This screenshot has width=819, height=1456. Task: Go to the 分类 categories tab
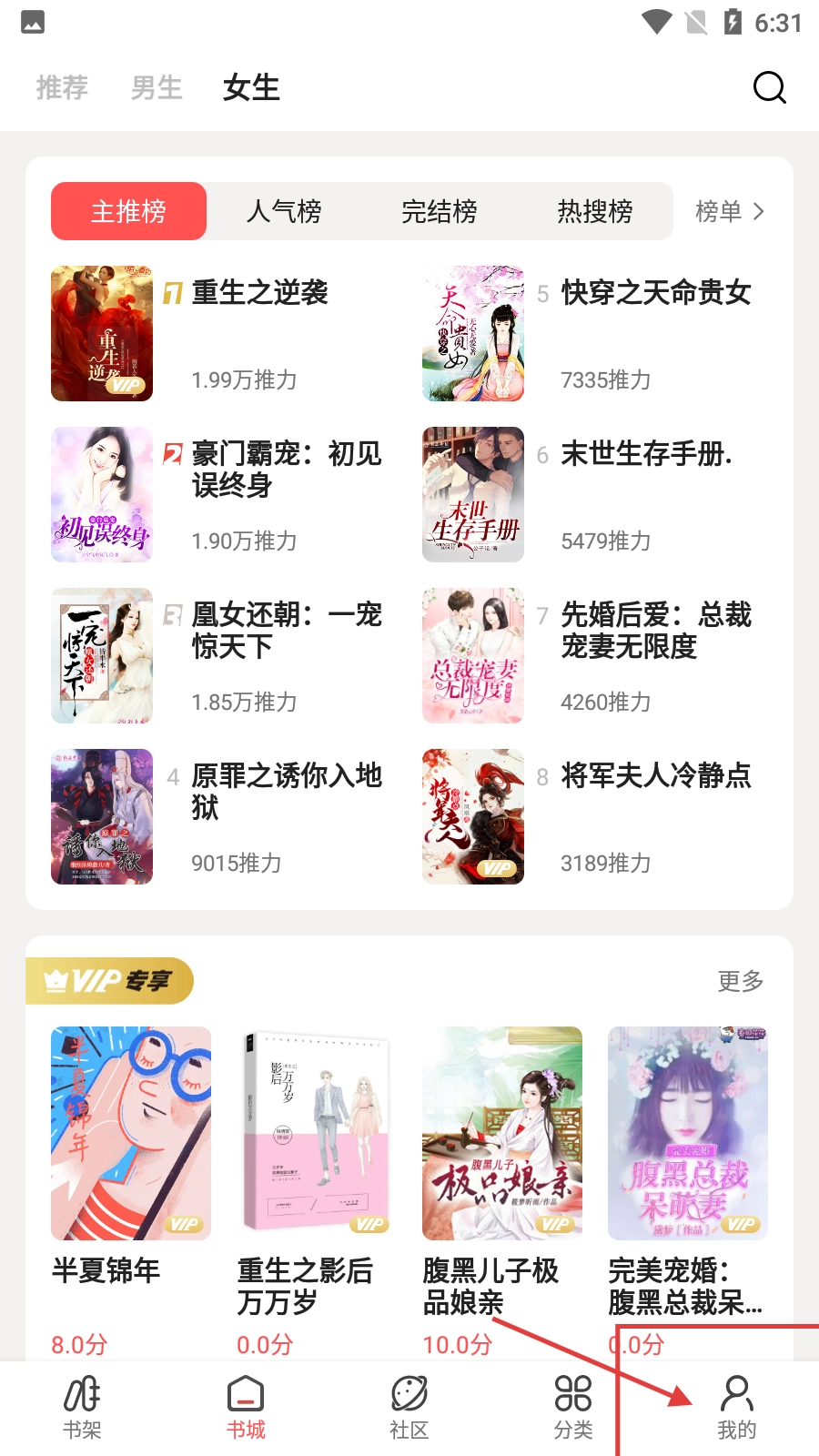point(573,1407)
